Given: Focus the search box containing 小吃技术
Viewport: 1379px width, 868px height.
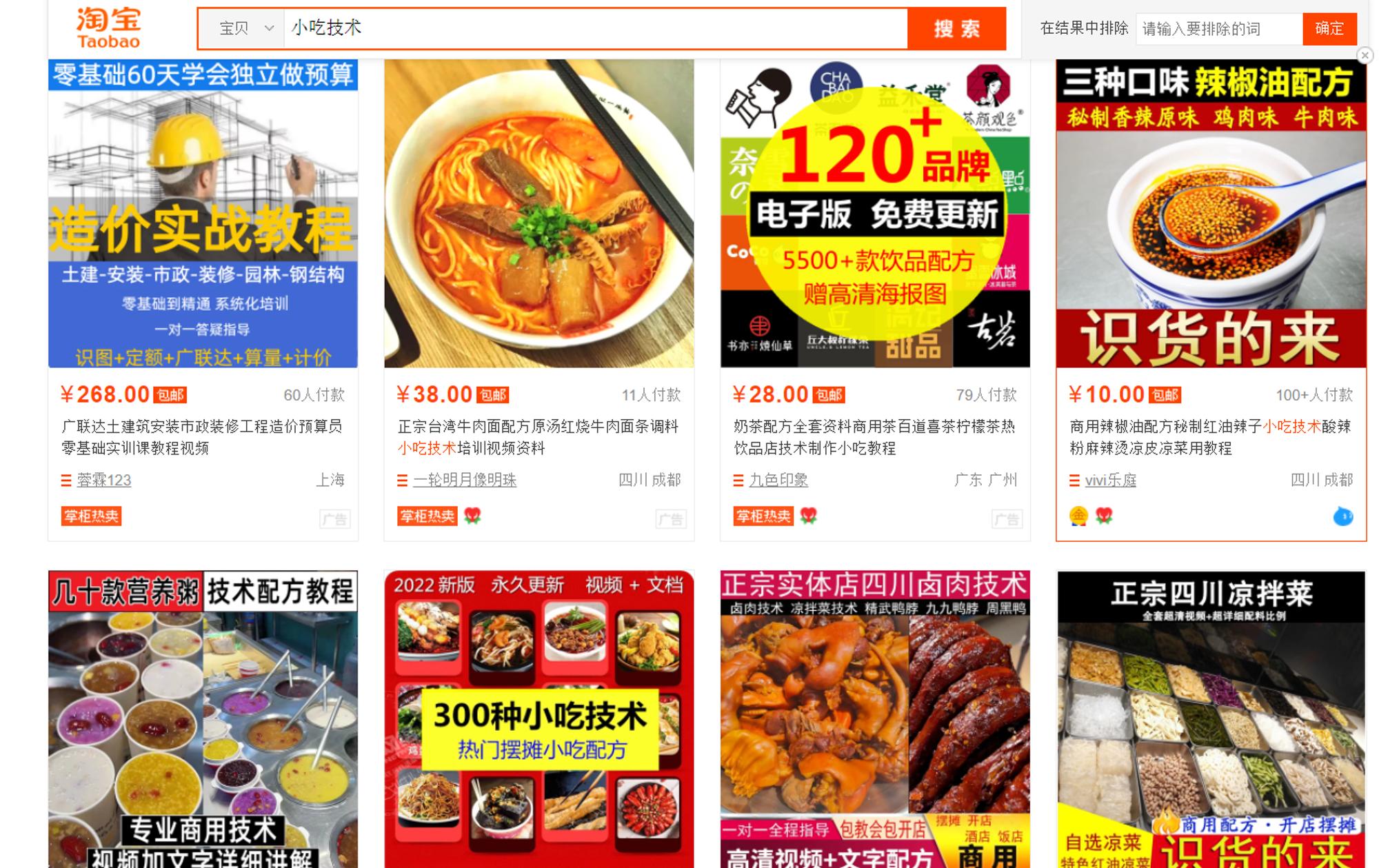Looking at the screenshot, I should click(x=593, y=28).
